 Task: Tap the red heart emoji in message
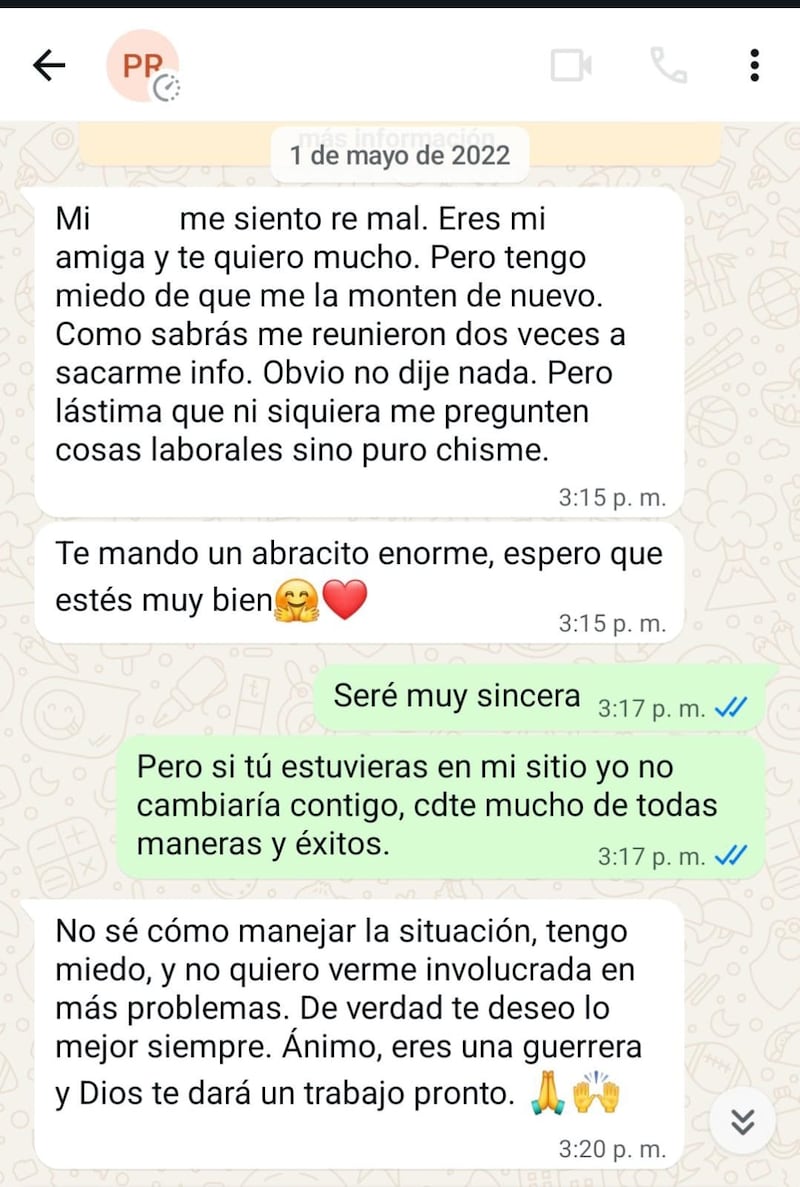pos(345,598)
